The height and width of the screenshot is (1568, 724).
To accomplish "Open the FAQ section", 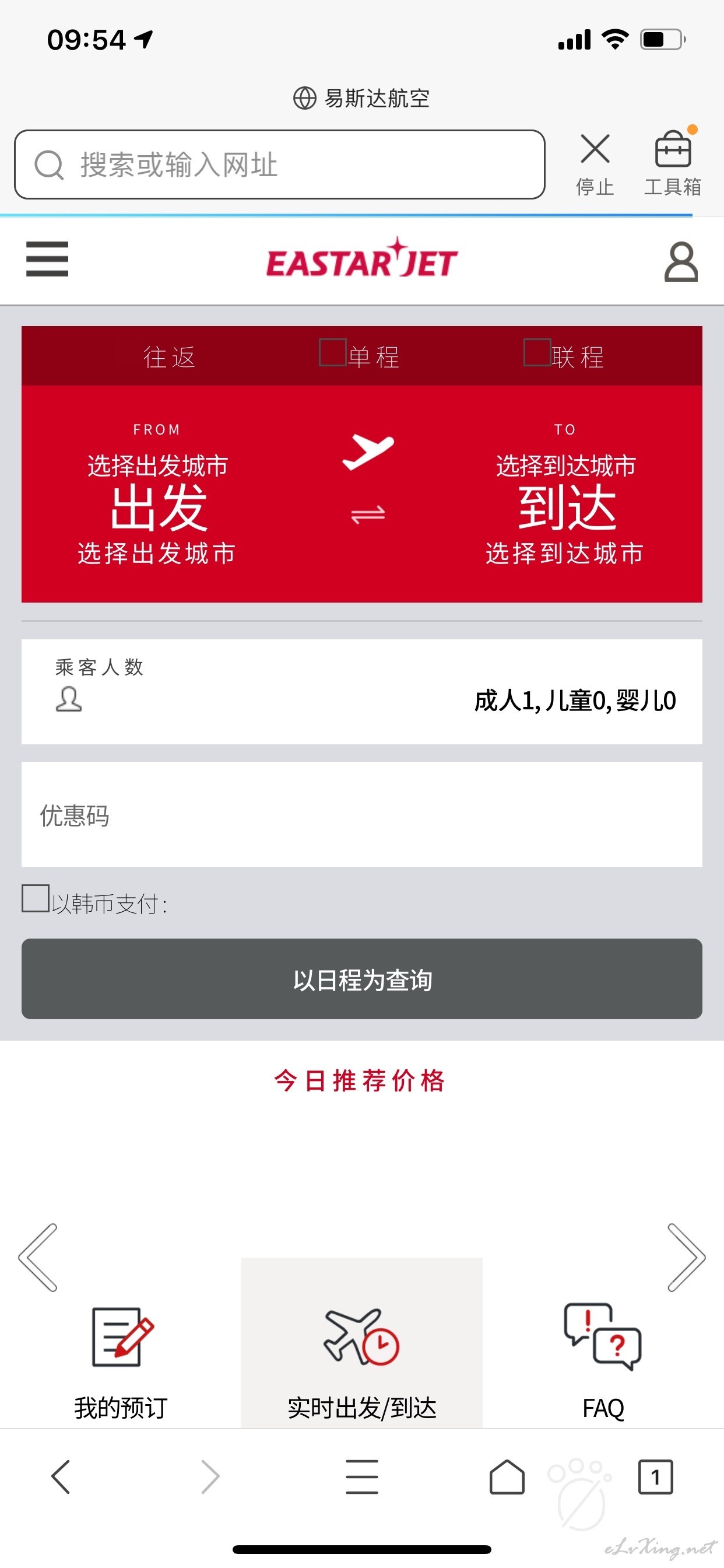I will (x=603, y=1362).
